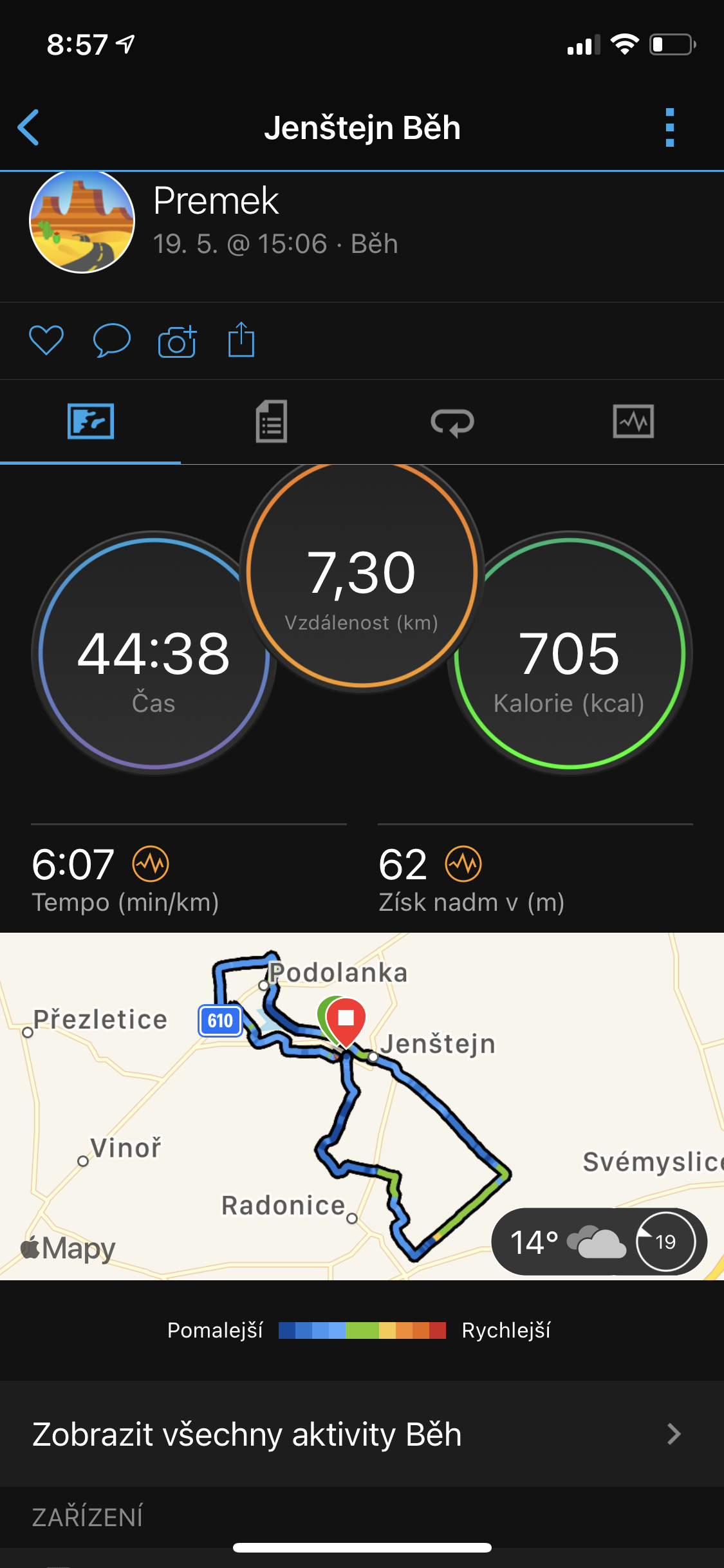The height and width of the screenshot is (1568, 724).
Task: Open the route map
Action: (362, 1106)
